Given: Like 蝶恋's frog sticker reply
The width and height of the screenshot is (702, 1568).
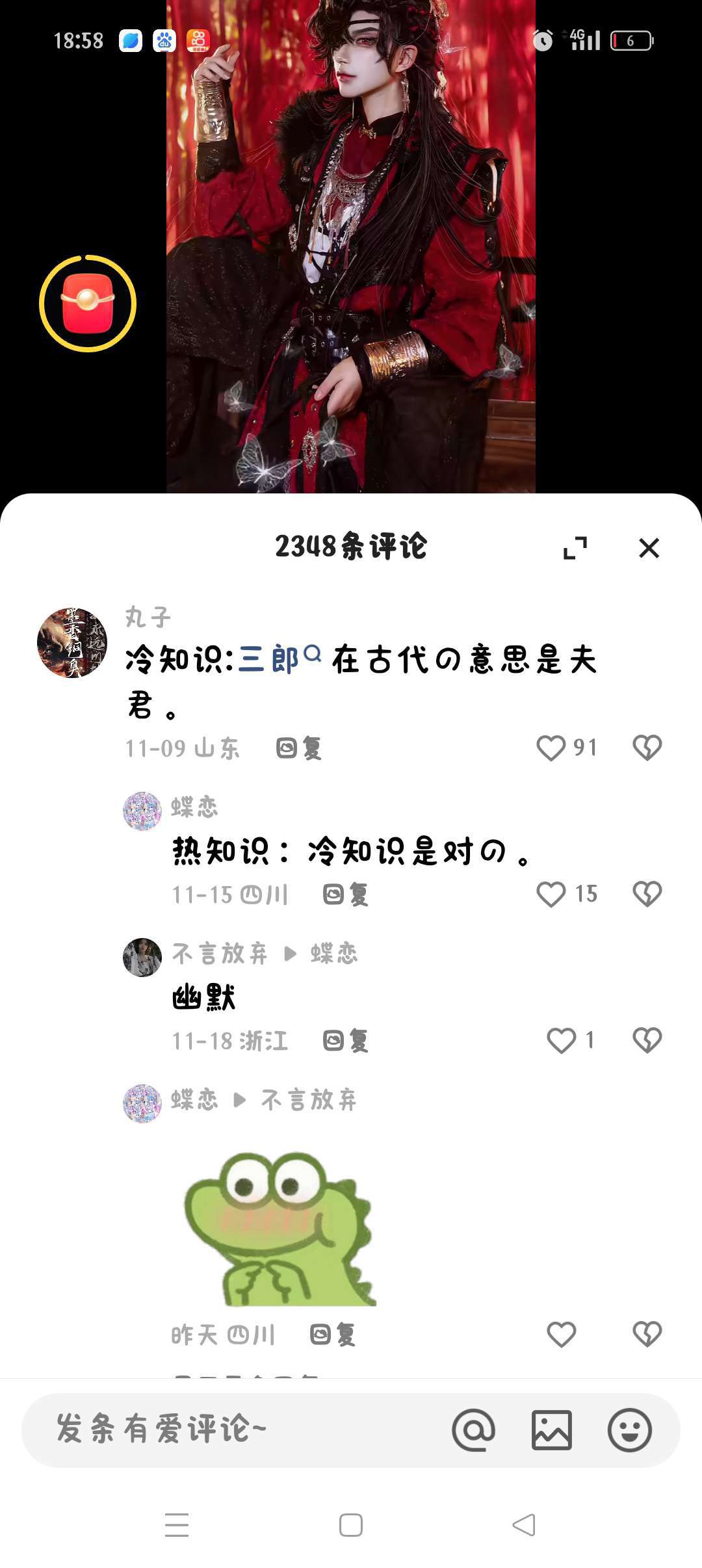Looking at the screenshot, I should pos(562,1335).
